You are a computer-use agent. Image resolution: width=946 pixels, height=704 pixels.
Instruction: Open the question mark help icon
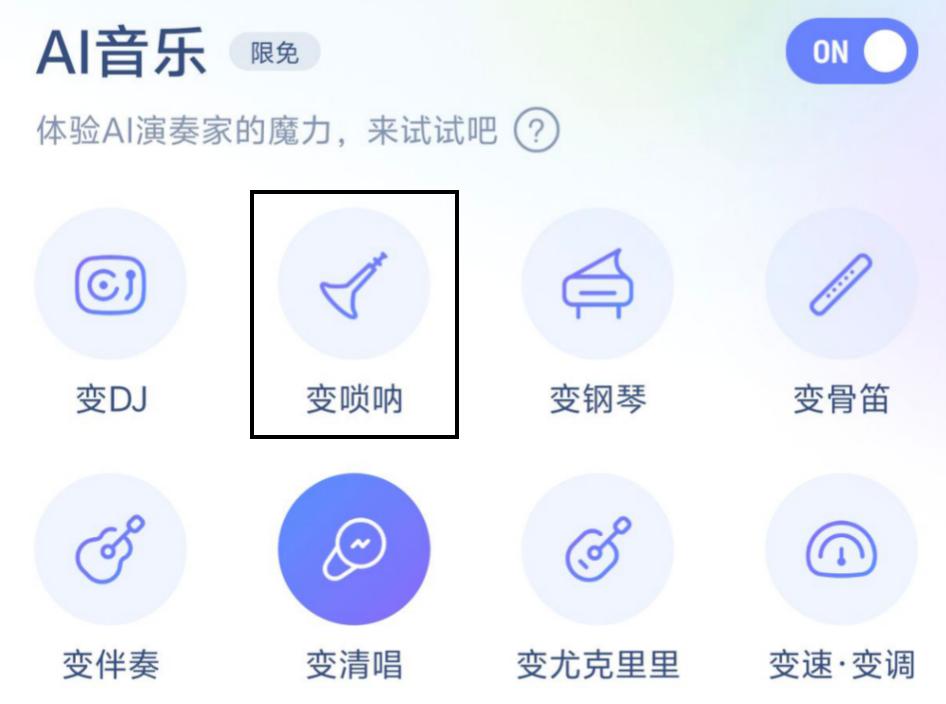pyautogui.click(x=536, y=131)
